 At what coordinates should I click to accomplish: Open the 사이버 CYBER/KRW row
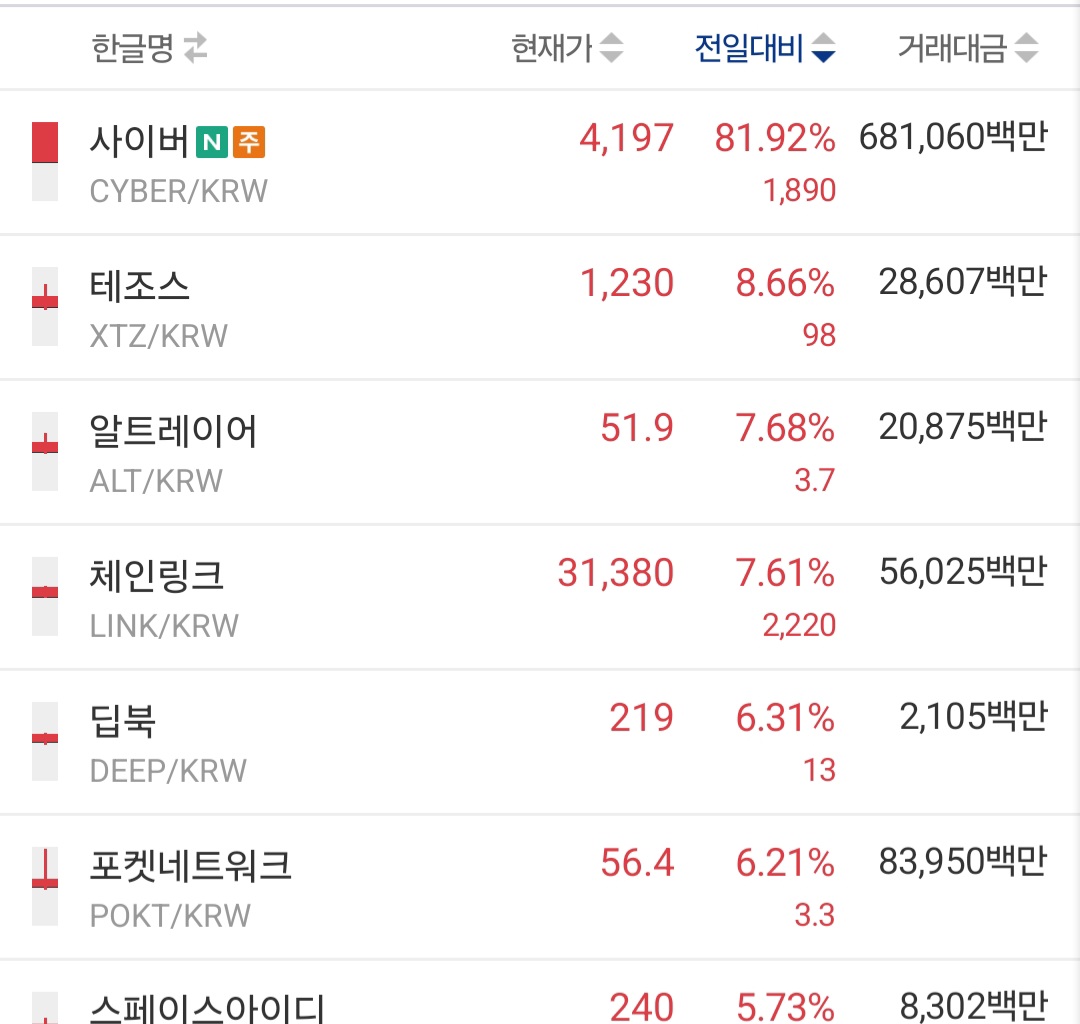(540, 163)
